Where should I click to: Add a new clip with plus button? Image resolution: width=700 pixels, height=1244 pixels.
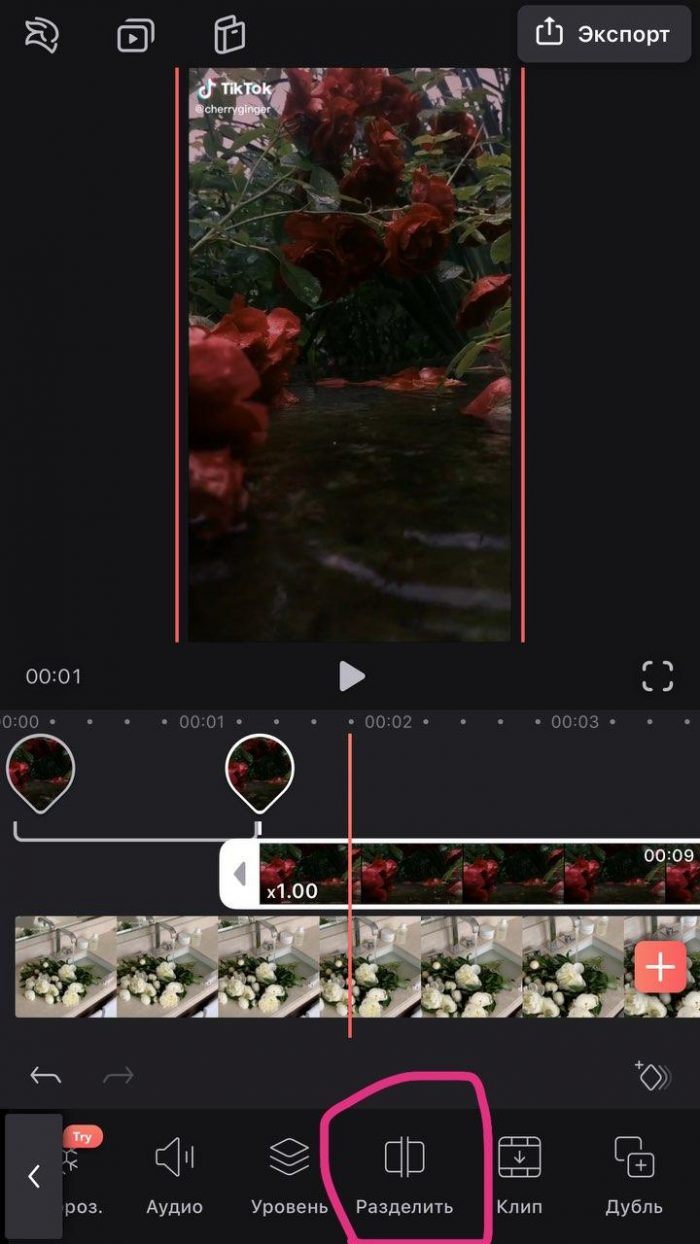(x=660, y=967)
